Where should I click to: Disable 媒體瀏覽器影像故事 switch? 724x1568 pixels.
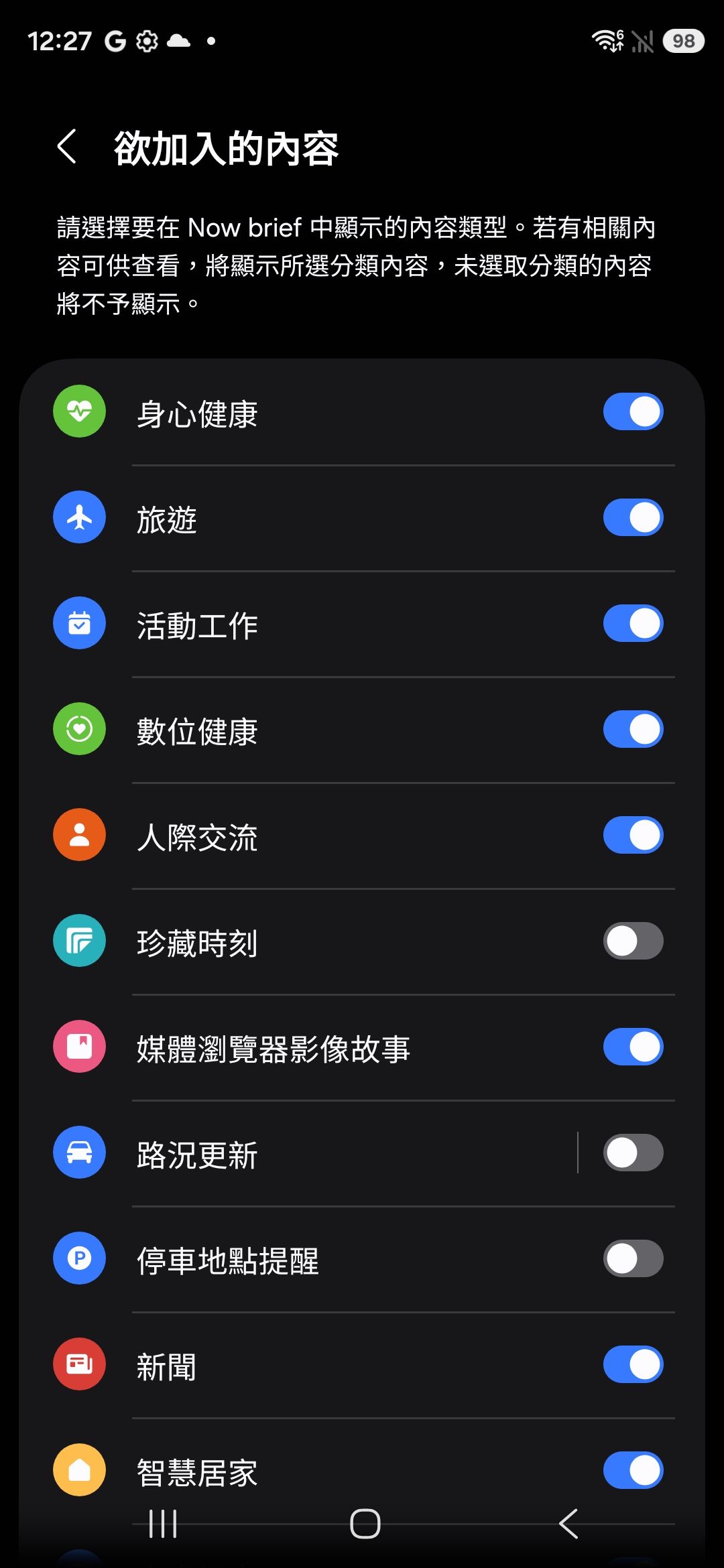(633, 1047)
